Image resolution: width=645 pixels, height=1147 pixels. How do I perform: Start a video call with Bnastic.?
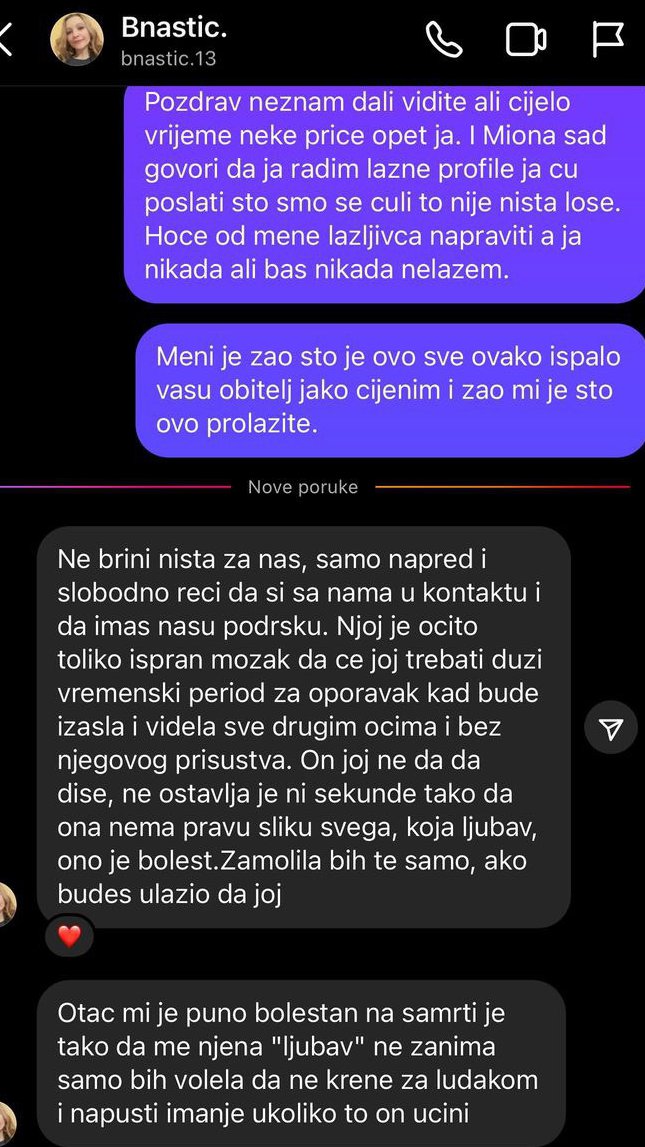pos(526,40)
